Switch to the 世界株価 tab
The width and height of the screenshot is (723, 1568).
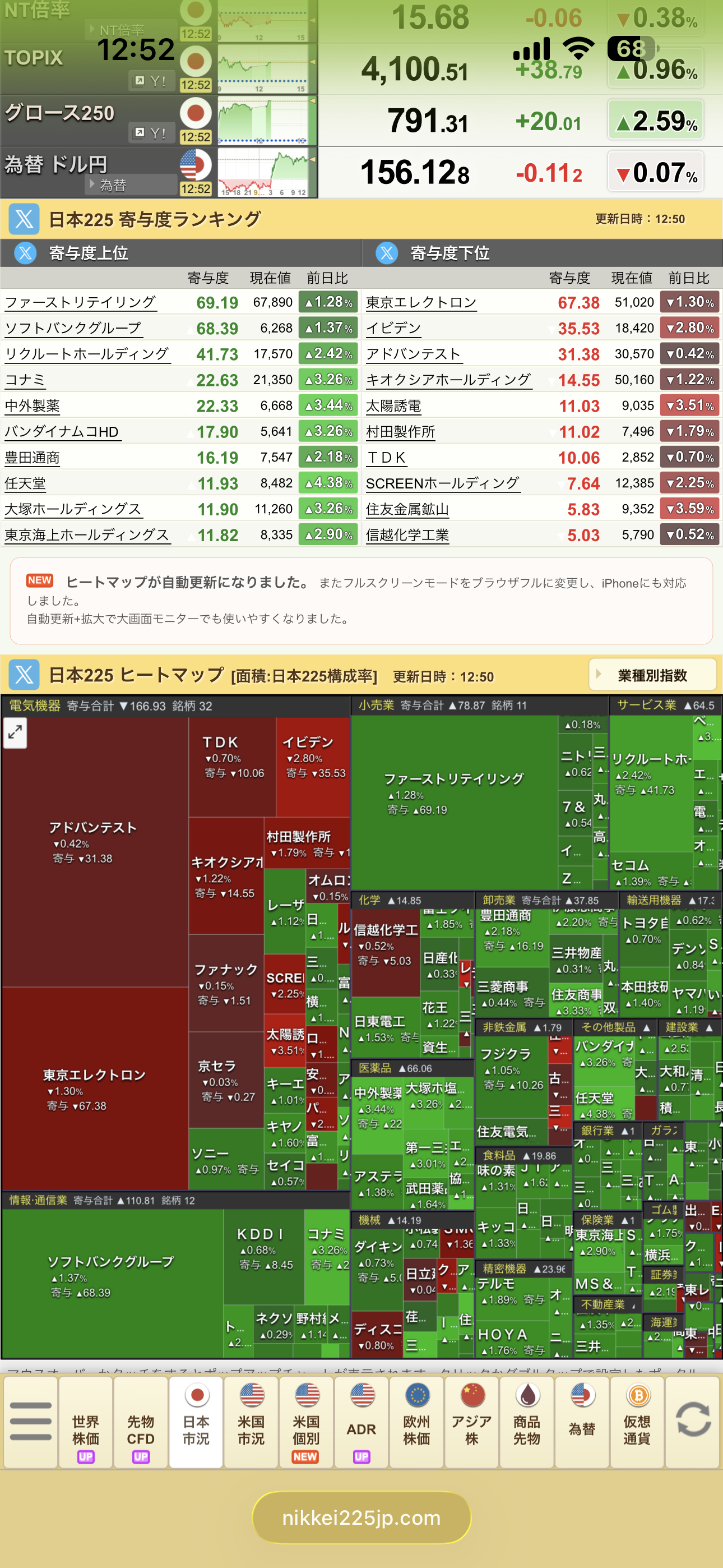pyautogui.click(x=86, y=1423)
